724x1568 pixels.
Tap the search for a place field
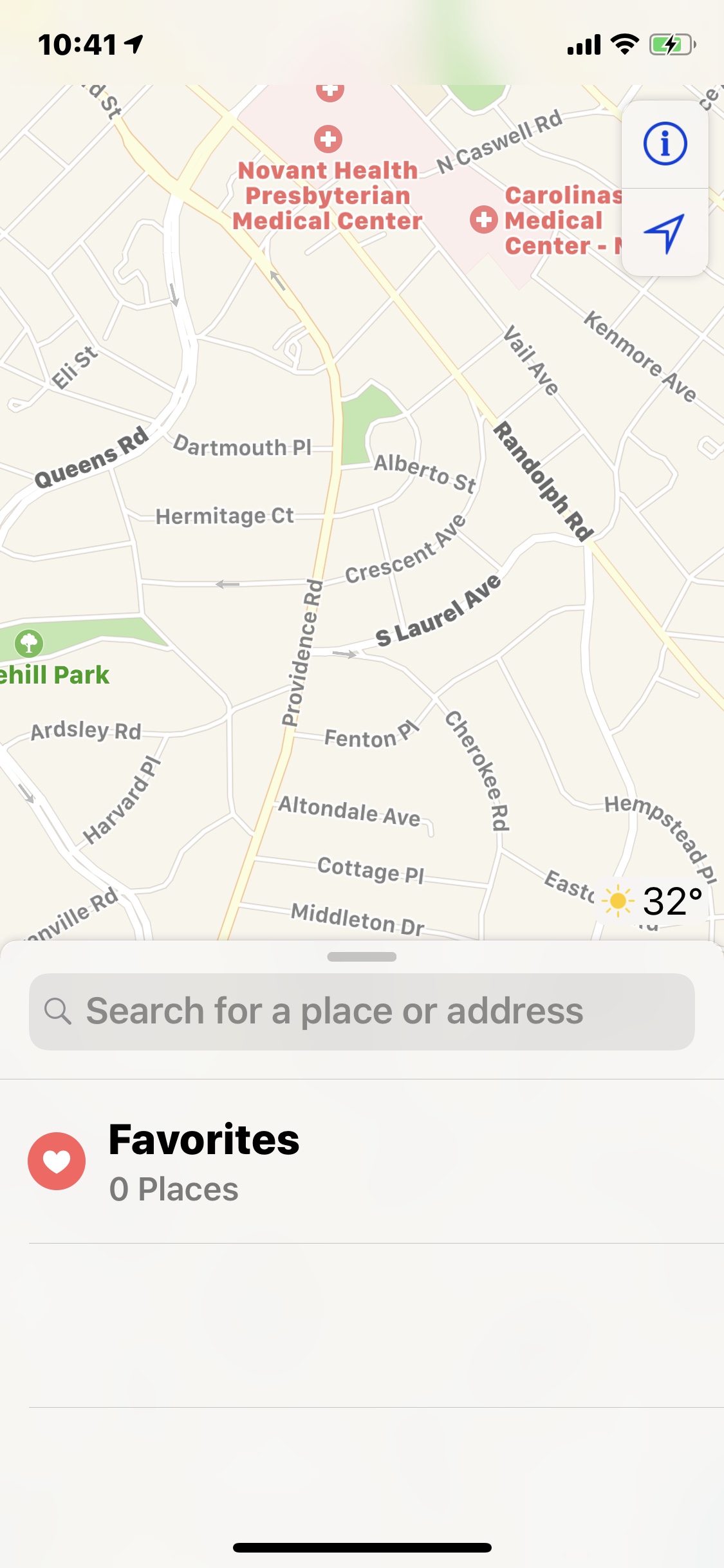coord(362,1011)
